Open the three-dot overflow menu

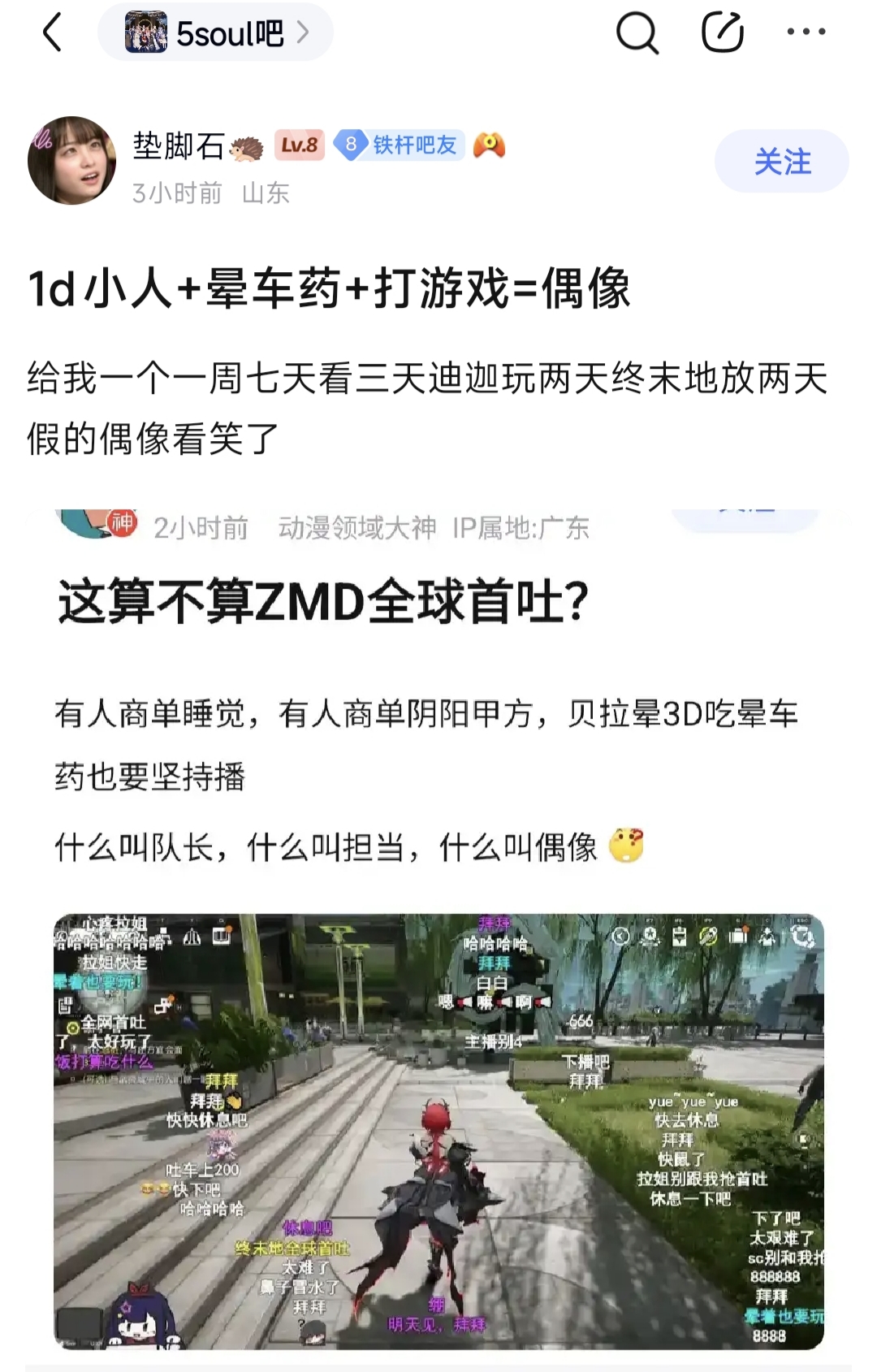[806, 32]
